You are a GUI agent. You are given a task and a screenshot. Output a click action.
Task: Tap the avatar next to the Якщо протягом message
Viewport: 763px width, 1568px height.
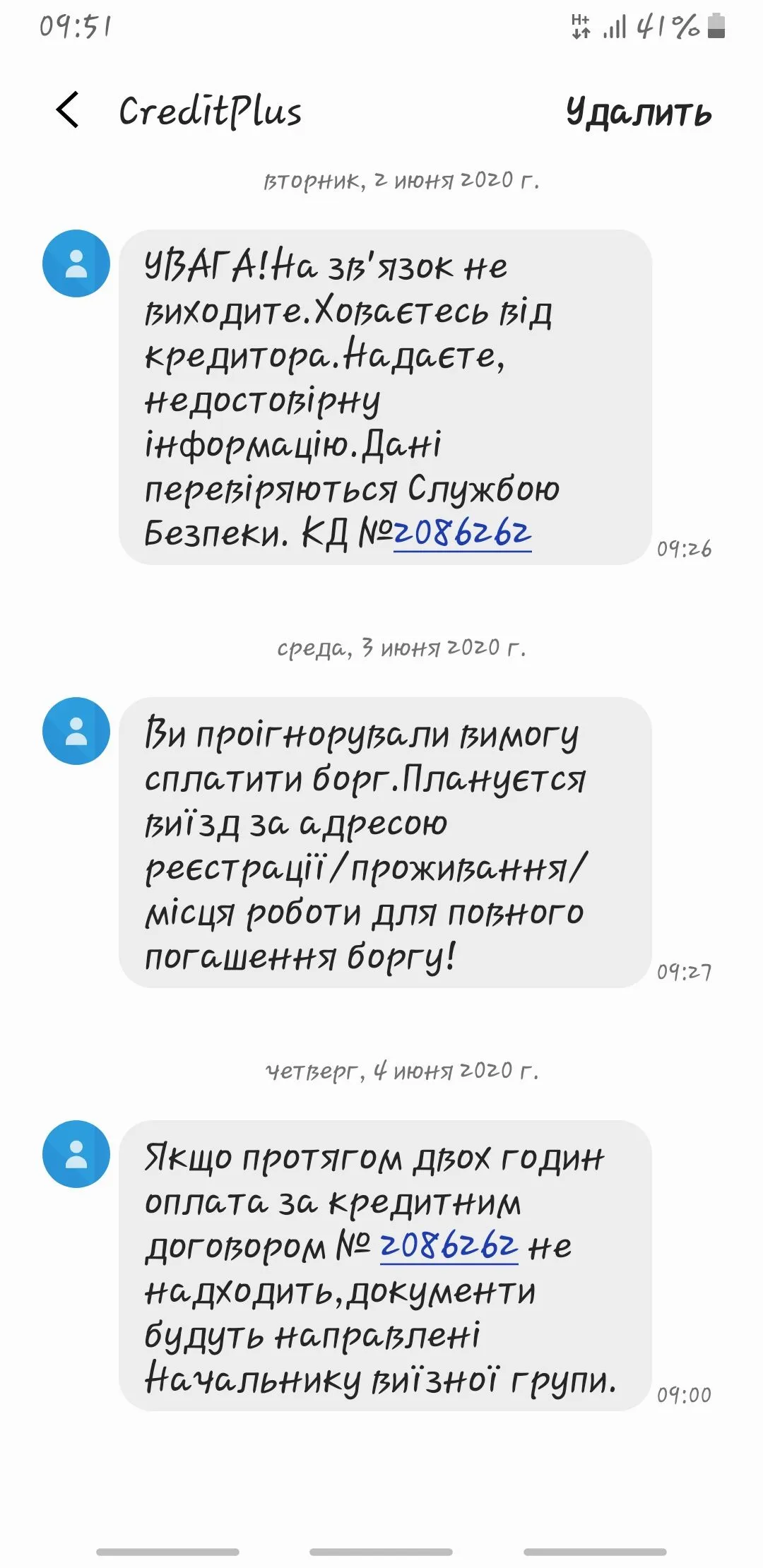pos(76,1154)
